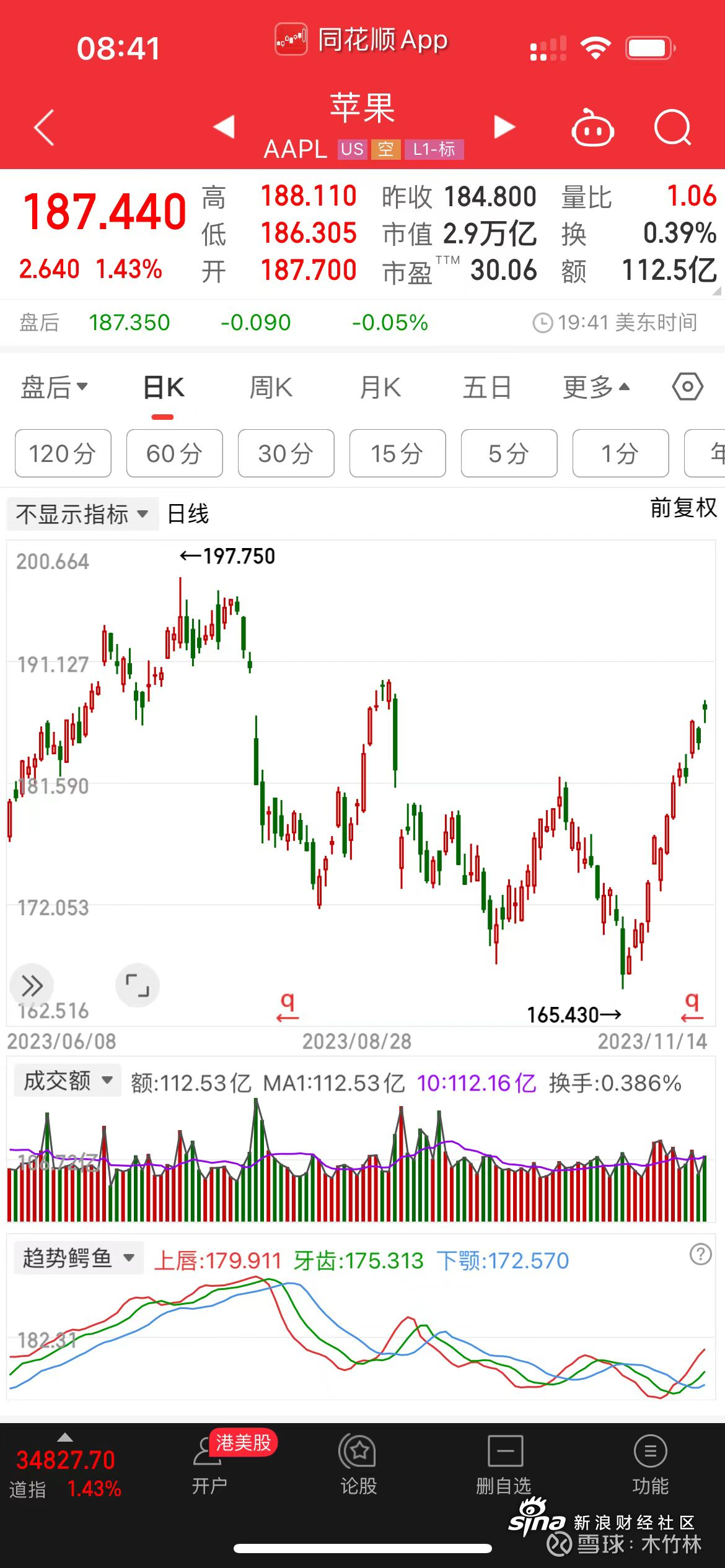725x1568 pixels.
Task: Open the robot assistant icon
Action: (x=592, y=128)
